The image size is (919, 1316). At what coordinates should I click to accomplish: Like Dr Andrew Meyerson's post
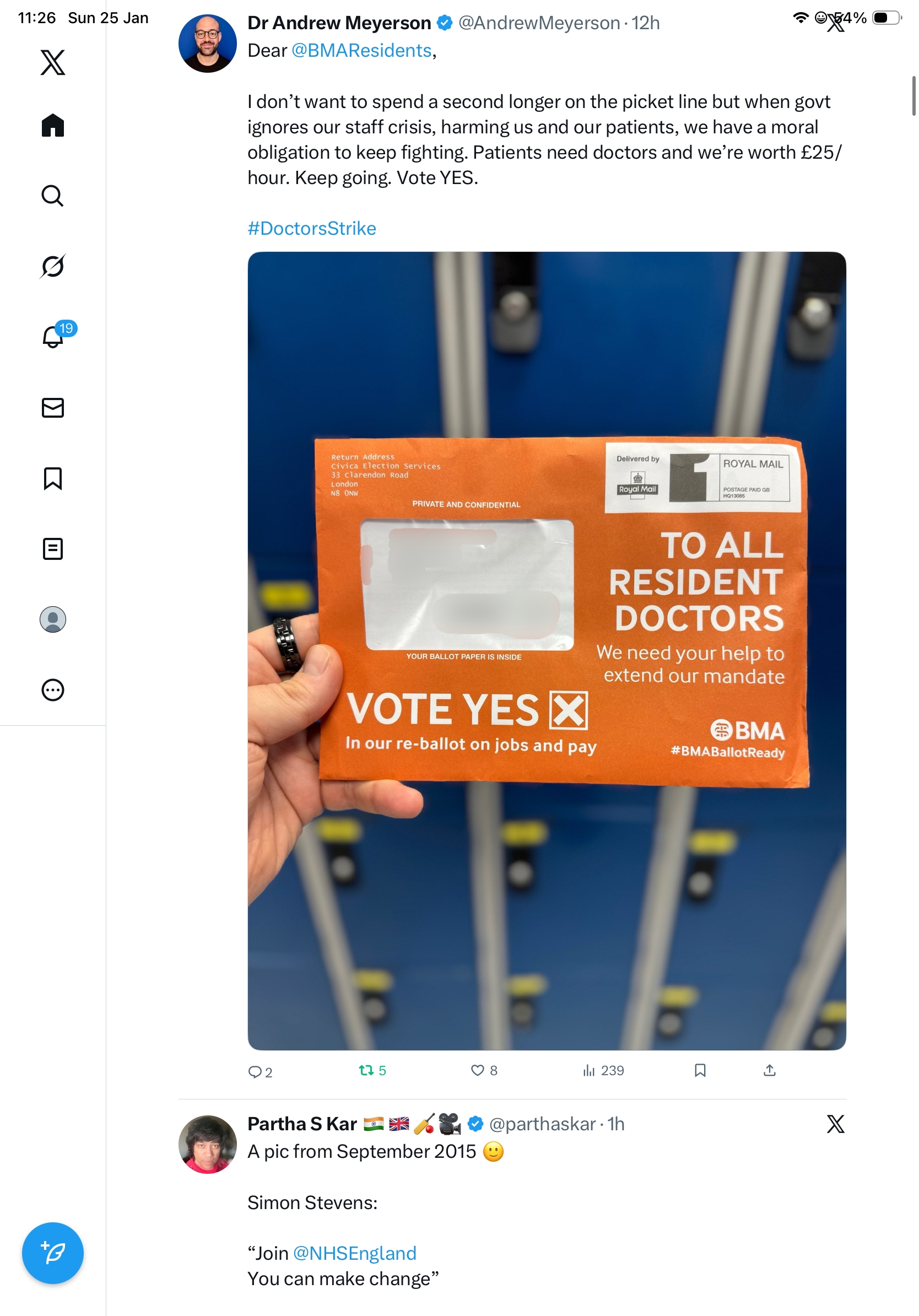click(477, 1070)
